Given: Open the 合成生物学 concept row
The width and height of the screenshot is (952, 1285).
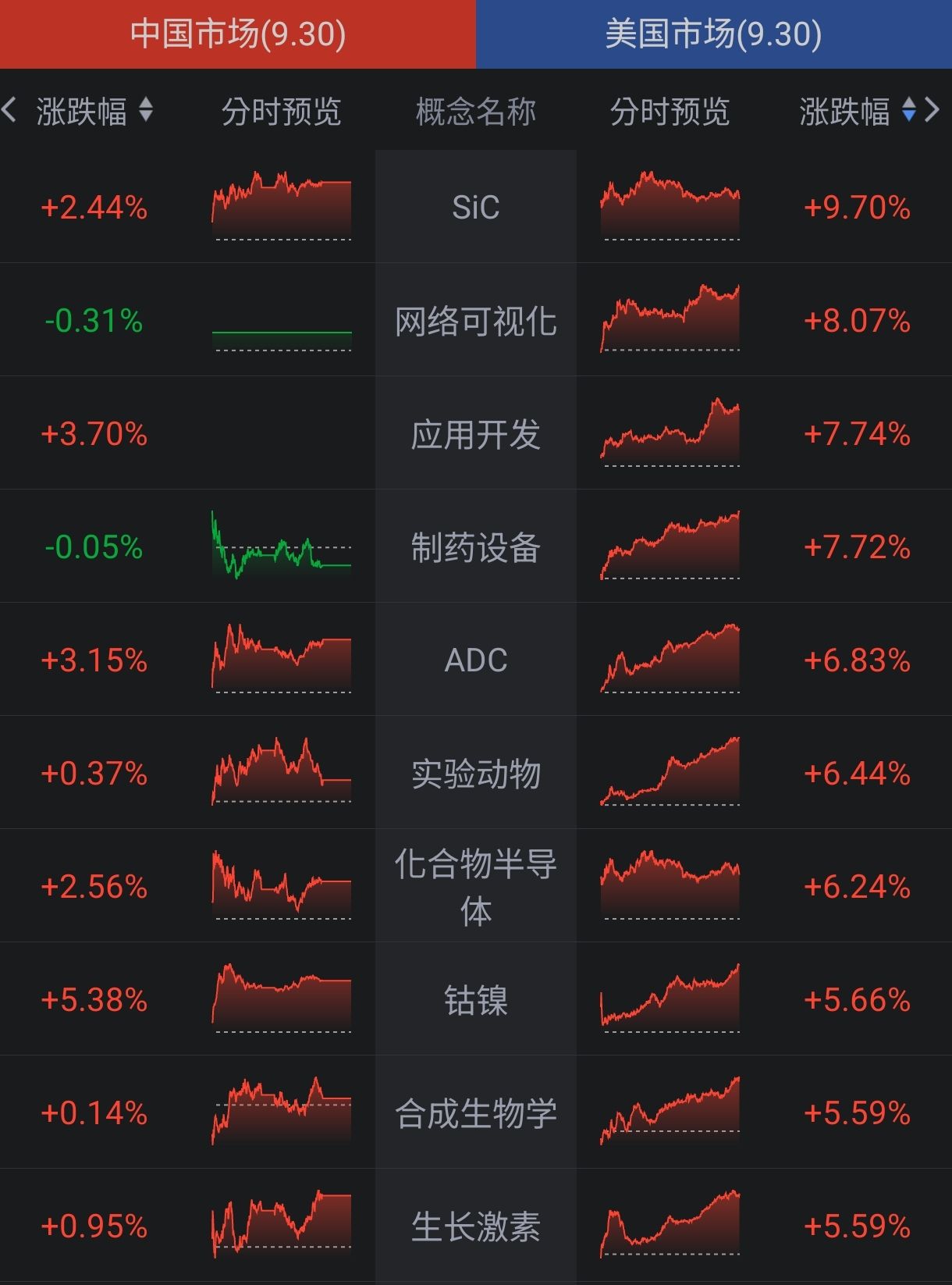Looking at the screenshot, I should pyautogui.click(x=475, y=1113).
